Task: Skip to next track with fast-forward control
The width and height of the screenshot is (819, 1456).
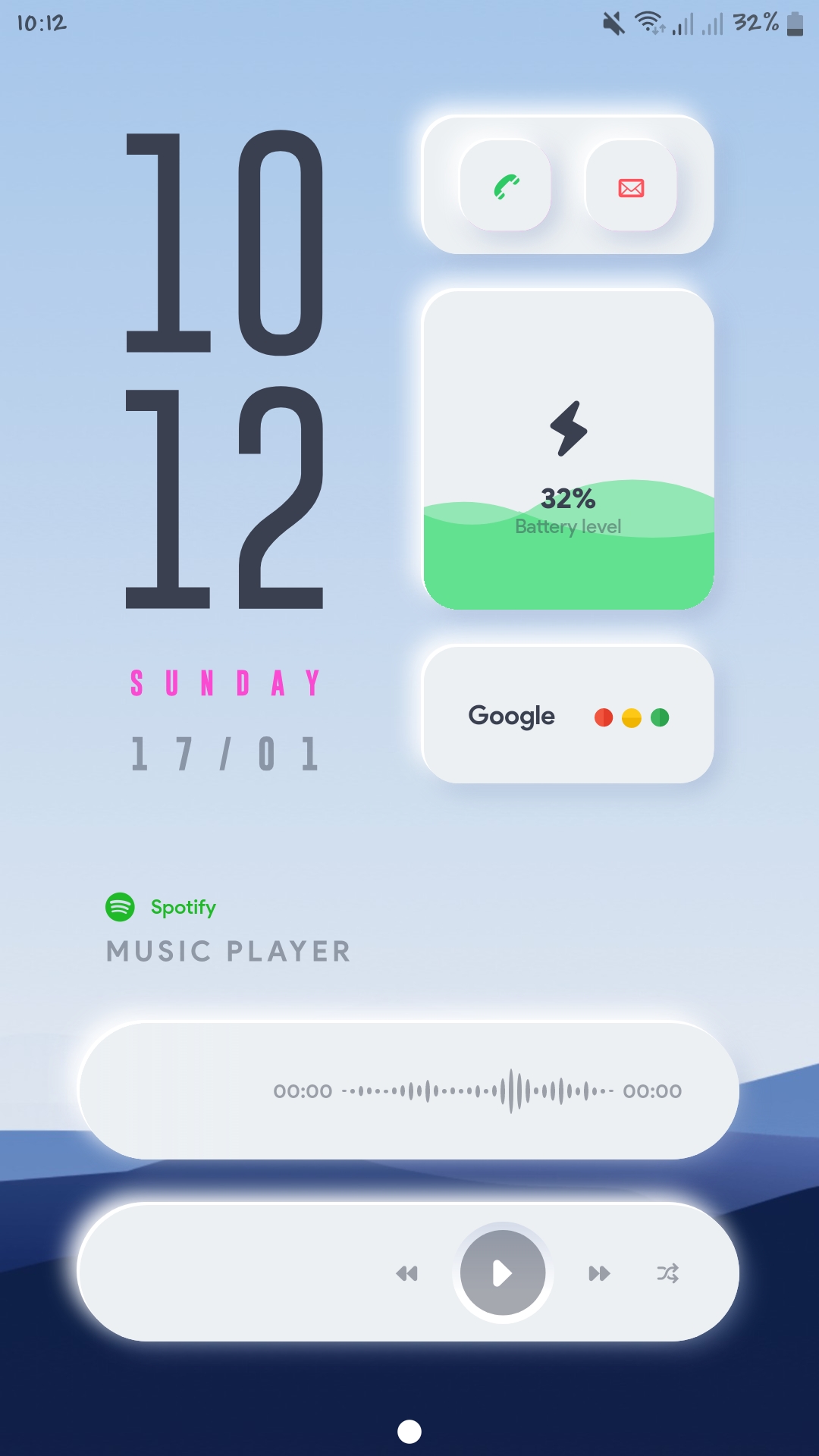Action: [598, 1274]
